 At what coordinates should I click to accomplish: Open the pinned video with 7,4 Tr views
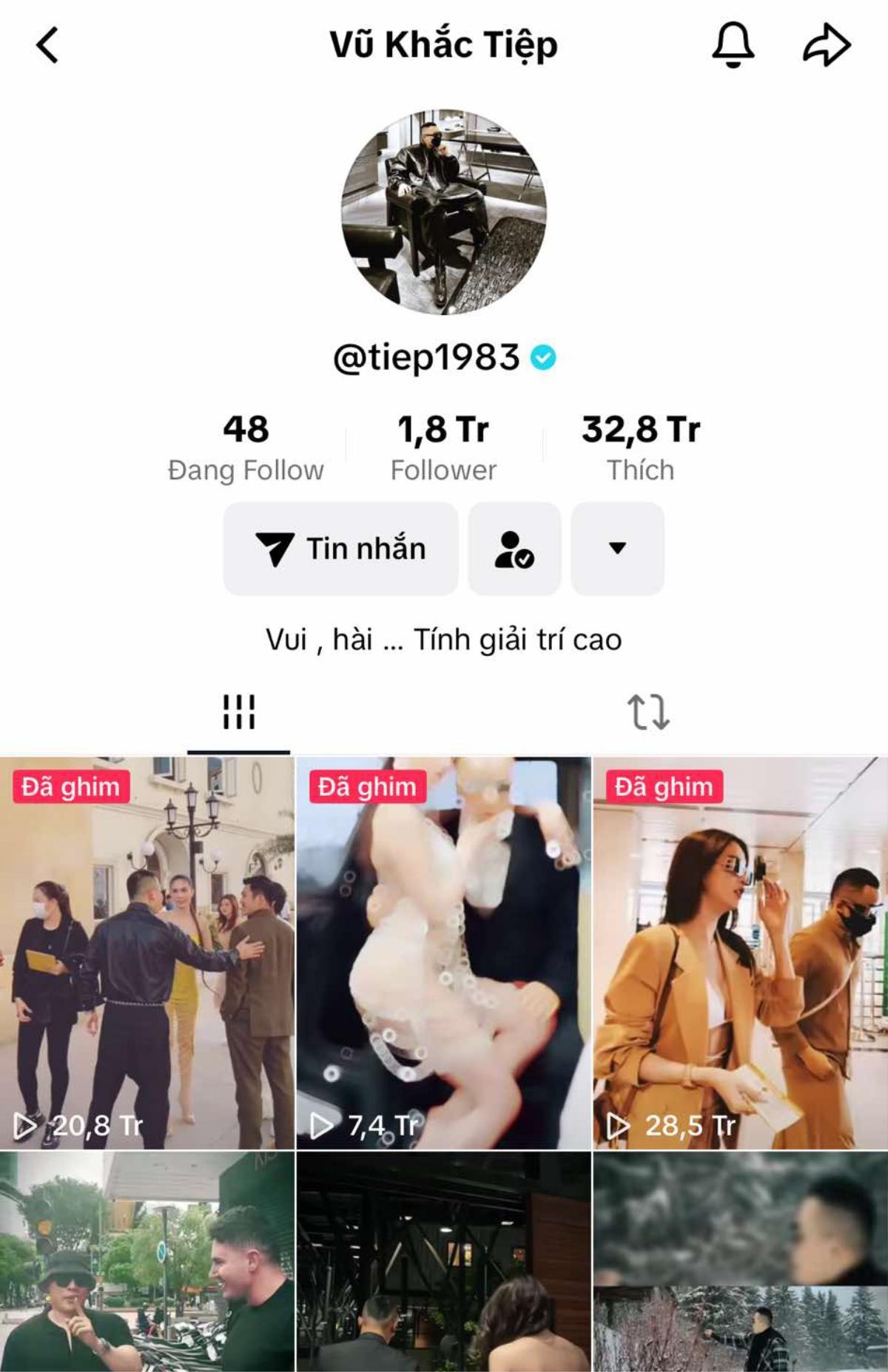point(444,953)
